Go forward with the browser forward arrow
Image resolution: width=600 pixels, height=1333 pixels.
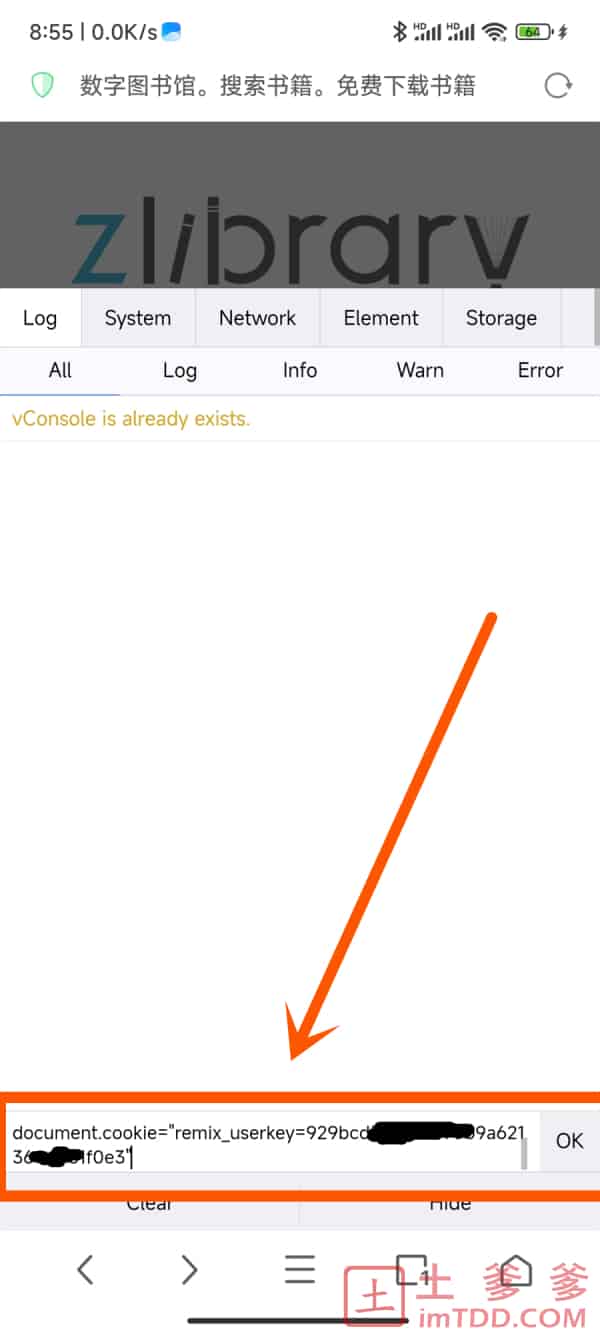189,1269
